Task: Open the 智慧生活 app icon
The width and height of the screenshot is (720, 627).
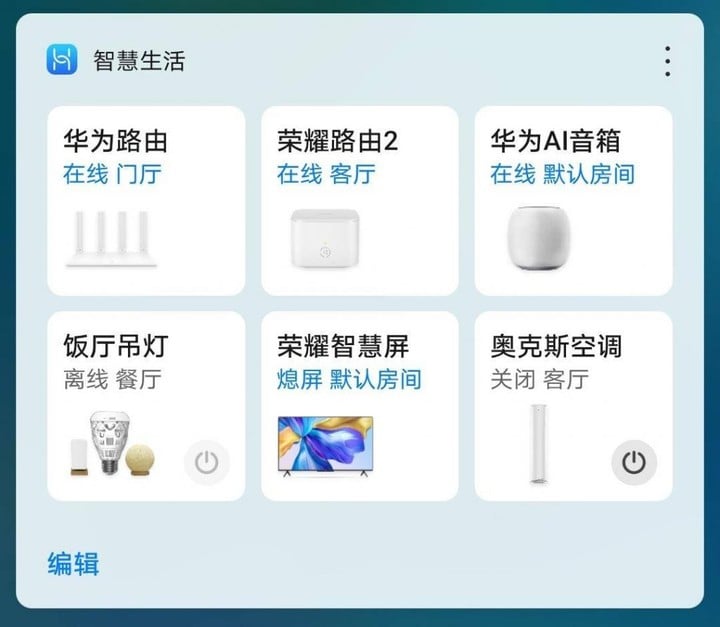Action: point(62,60)
